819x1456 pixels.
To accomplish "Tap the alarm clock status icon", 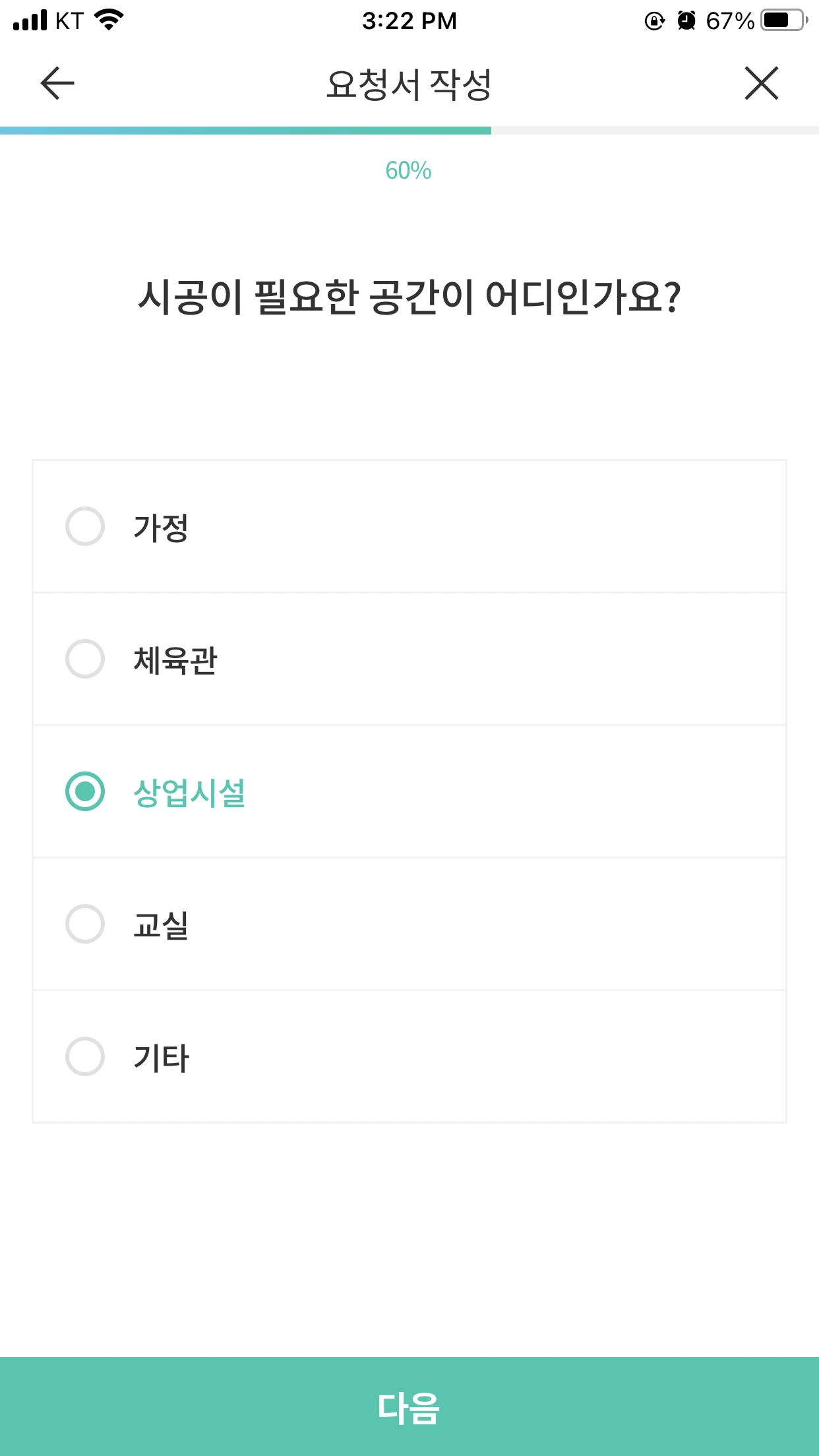I will (686, 20).
